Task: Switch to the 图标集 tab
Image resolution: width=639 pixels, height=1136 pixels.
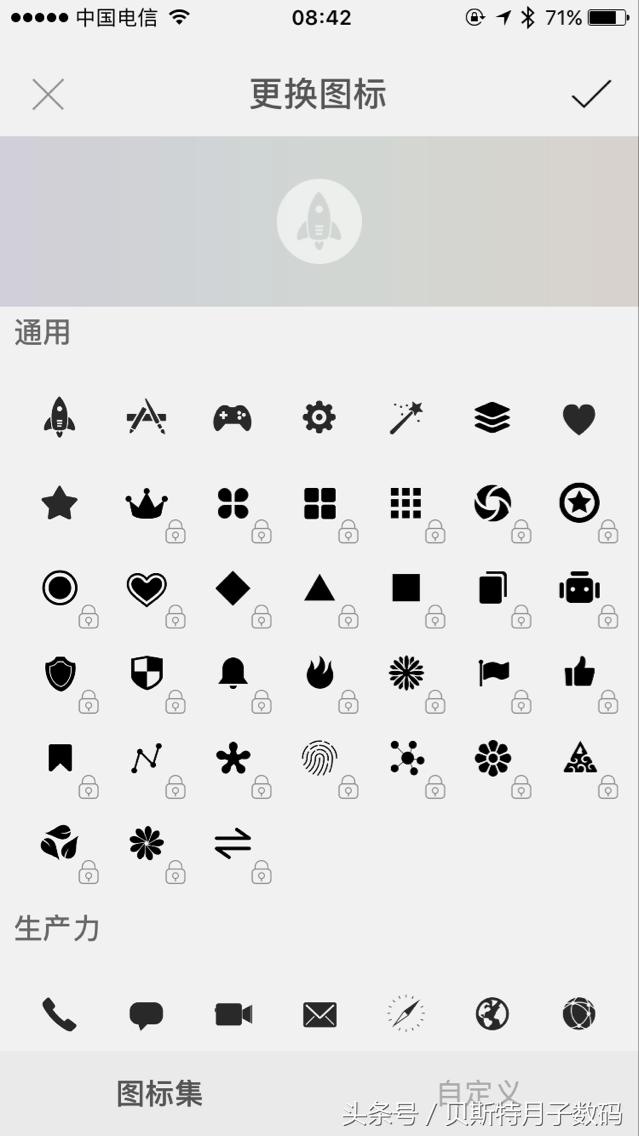Action: 160,1093
